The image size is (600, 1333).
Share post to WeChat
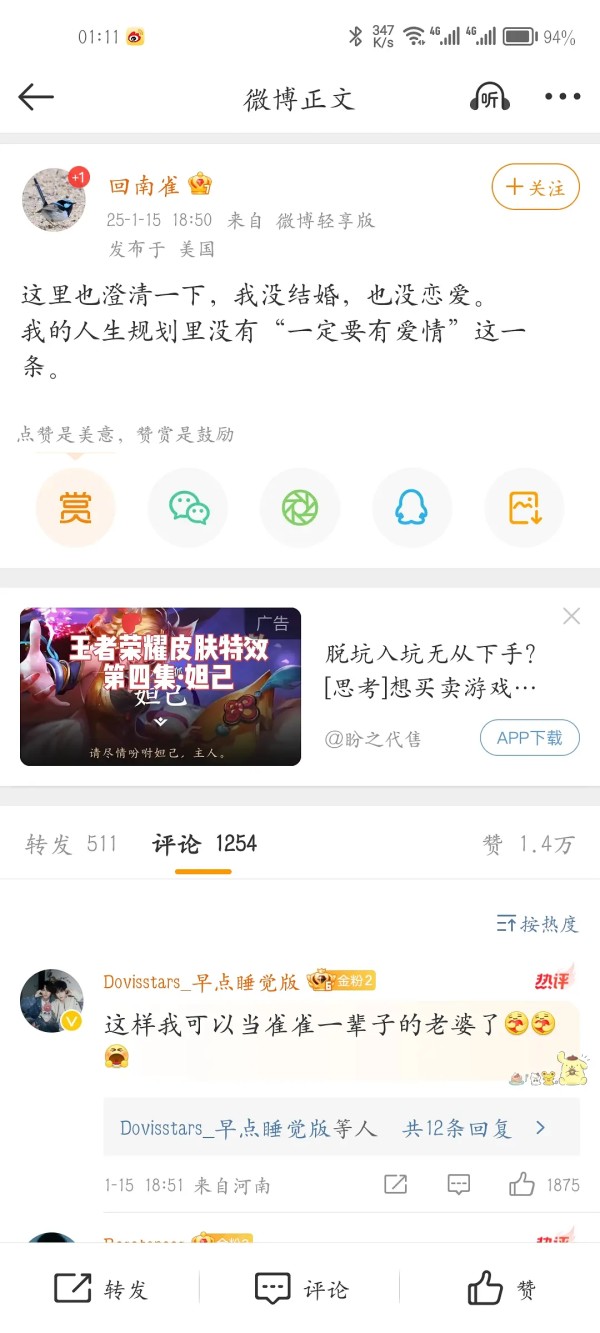pyautogui.click(x=188, y=508)
